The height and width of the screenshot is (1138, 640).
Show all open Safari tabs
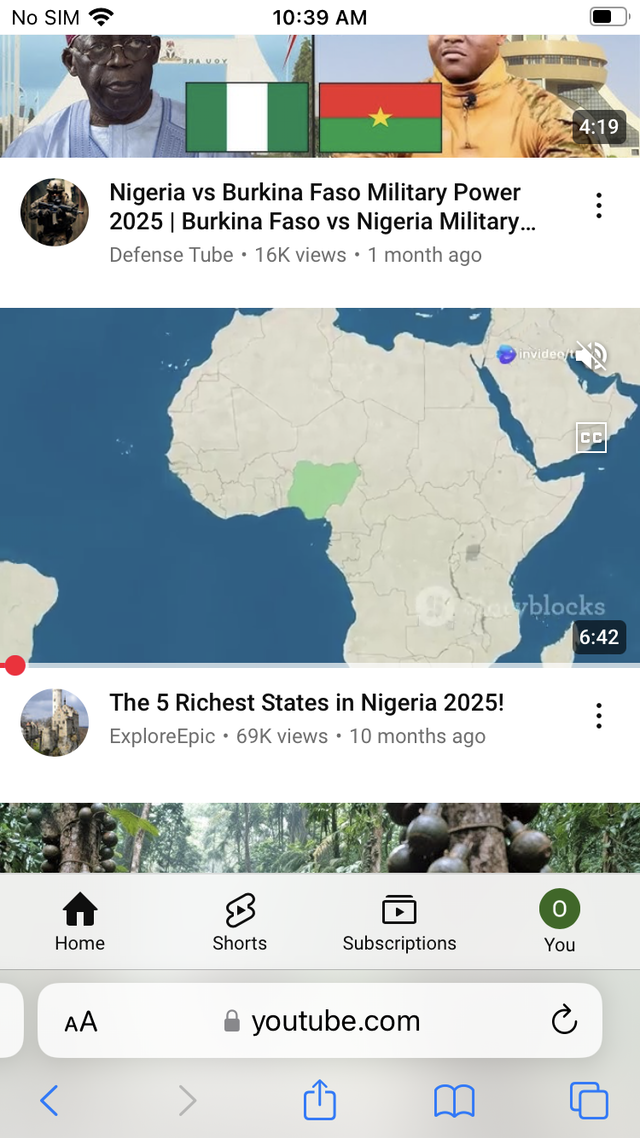(588, 1101)
